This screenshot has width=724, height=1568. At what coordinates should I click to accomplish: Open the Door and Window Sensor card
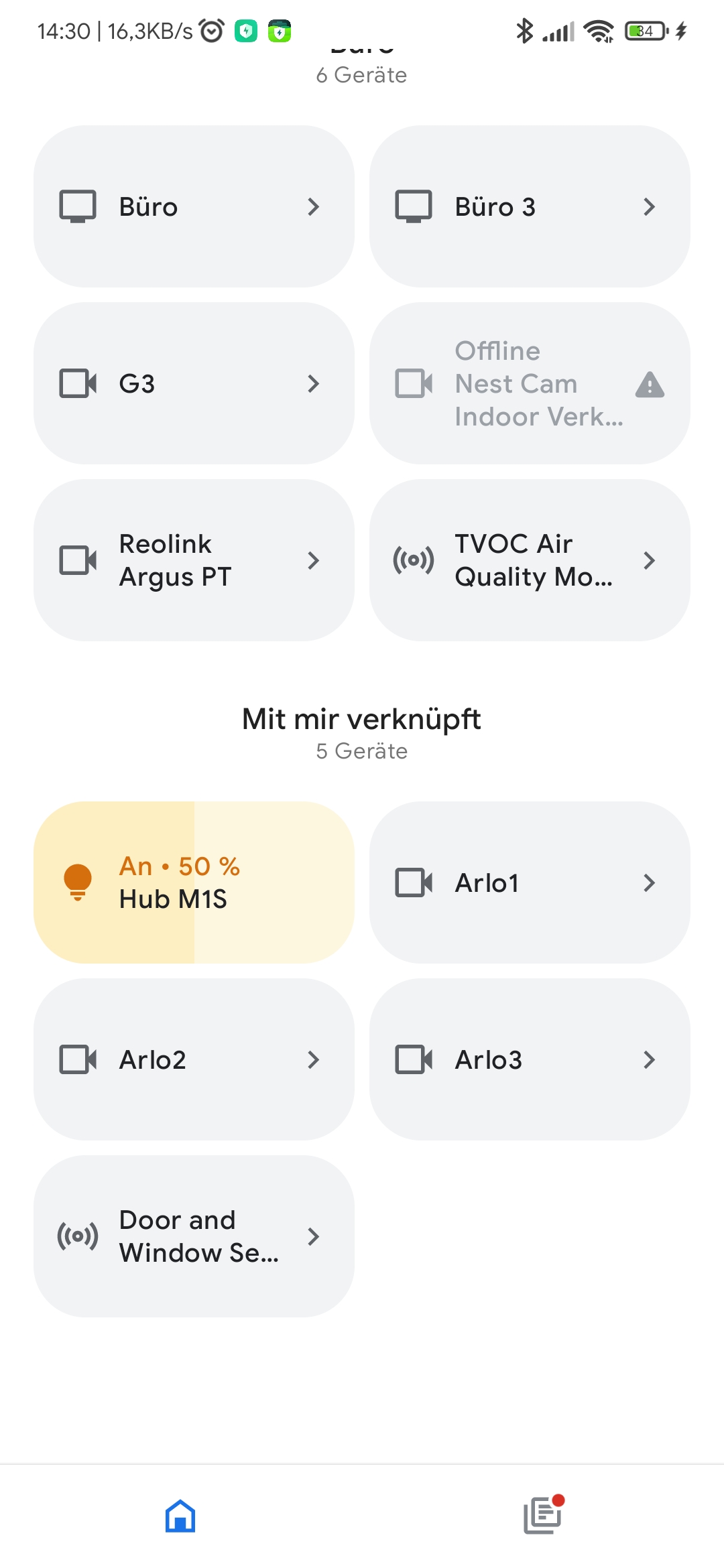194,1236
